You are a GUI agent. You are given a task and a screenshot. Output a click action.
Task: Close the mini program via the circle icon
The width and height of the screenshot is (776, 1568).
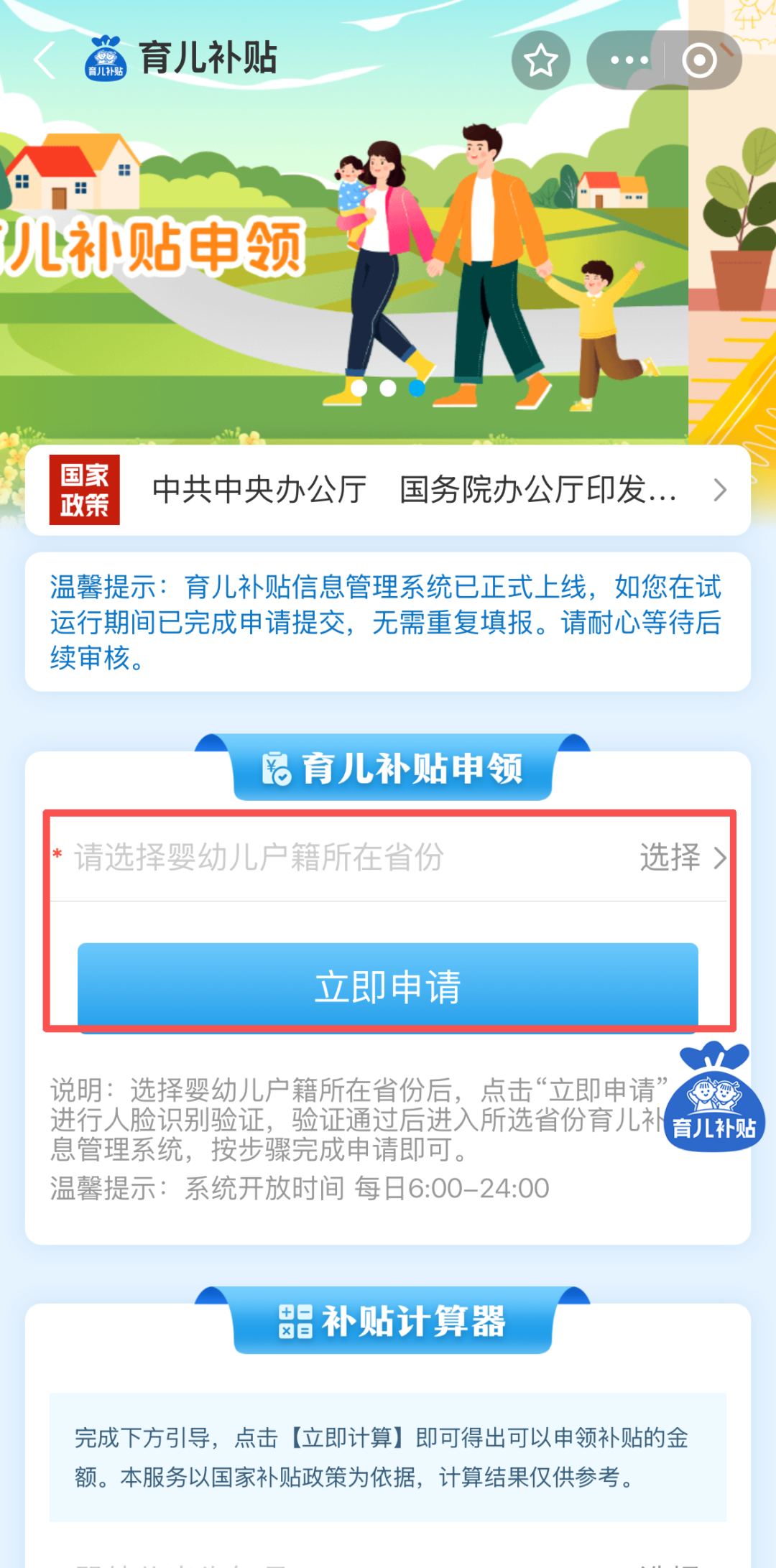coord(700,60)
